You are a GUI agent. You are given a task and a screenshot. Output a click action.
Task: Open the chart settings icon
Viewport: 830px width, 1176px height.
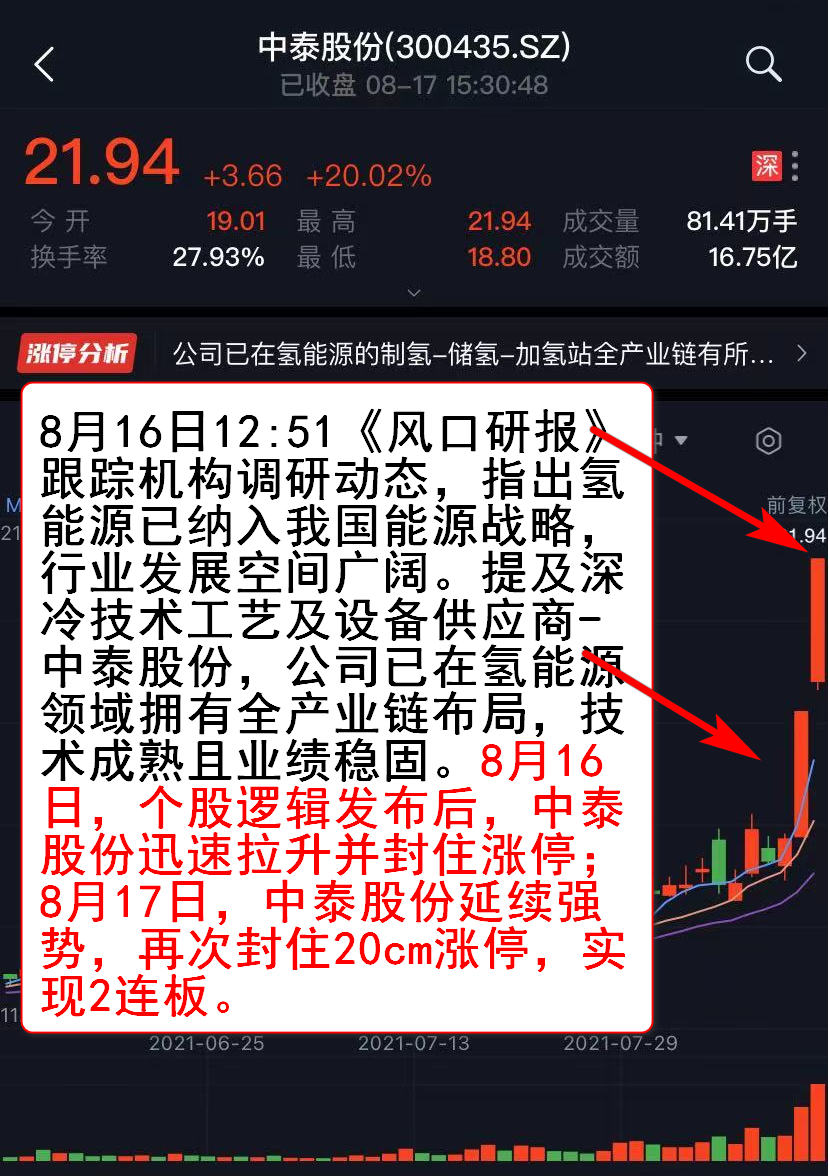pyautogui.click(x=768, y=440)
